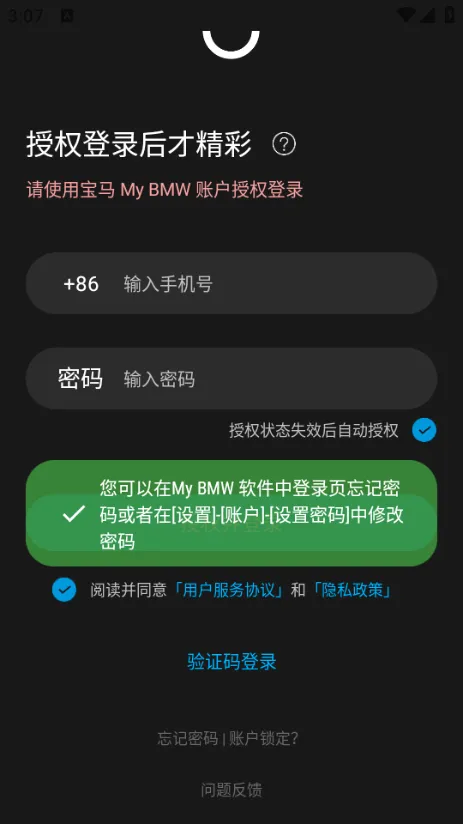The width and height of the screenshot is (463, 824).
Task: Tap 忘记密码 | 账户锁定?
Action: (x=228, y=738)
